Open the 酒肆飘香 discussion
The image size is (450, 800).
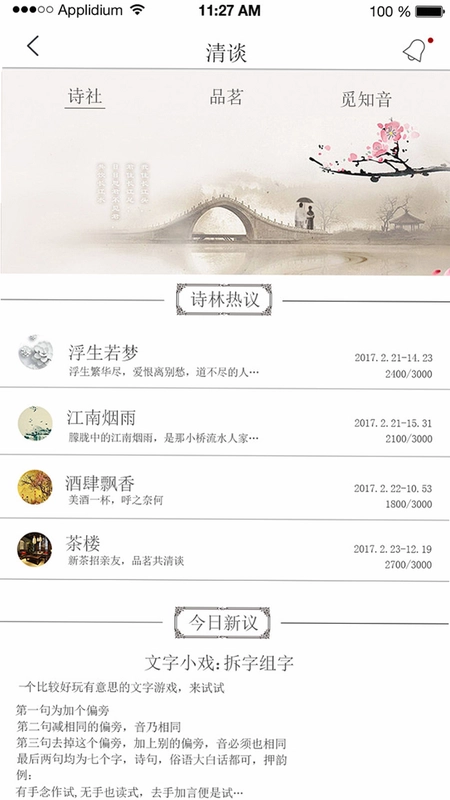225,488
